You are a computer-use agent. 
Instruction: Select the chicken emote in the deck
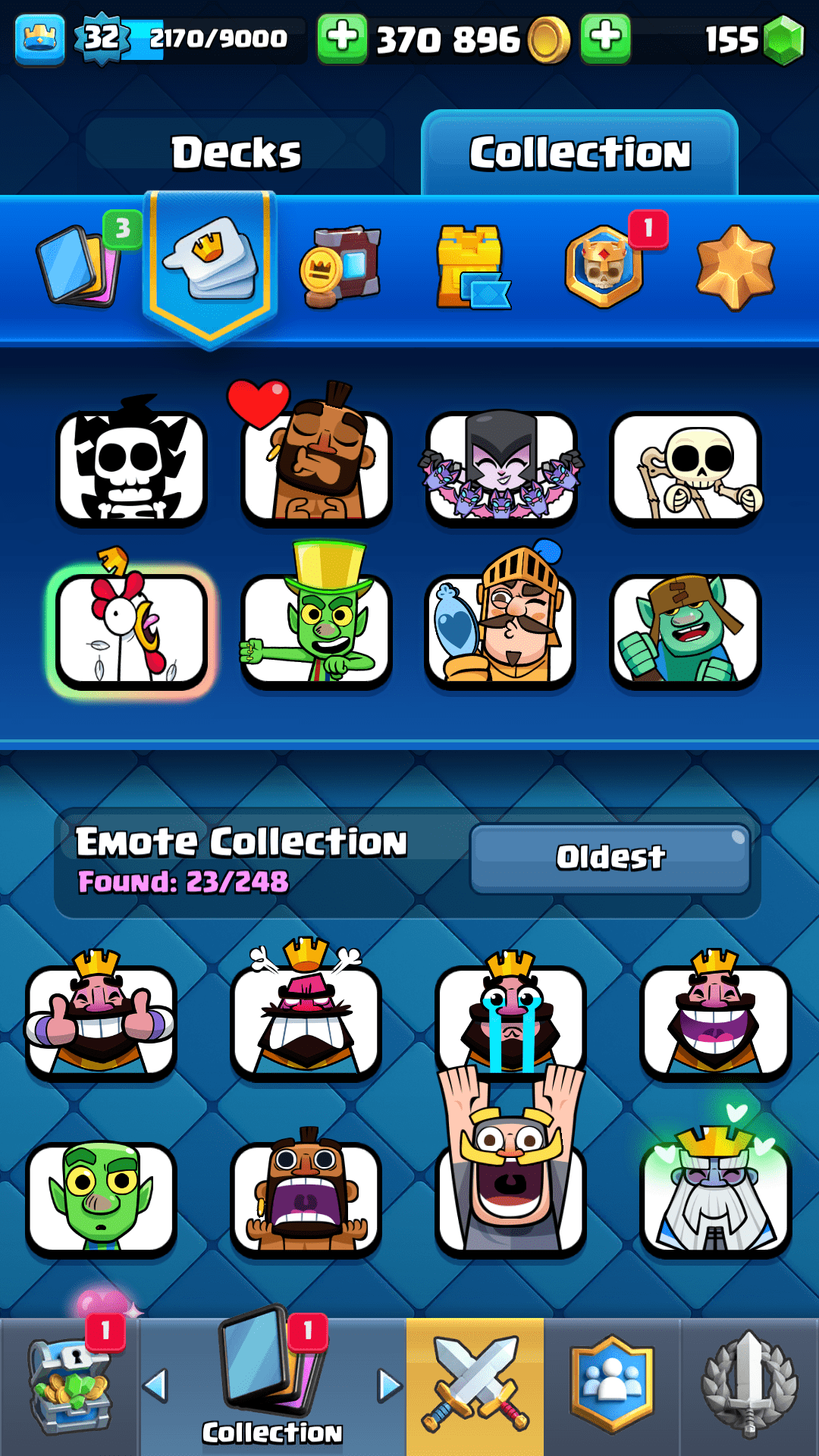(132, 629)
